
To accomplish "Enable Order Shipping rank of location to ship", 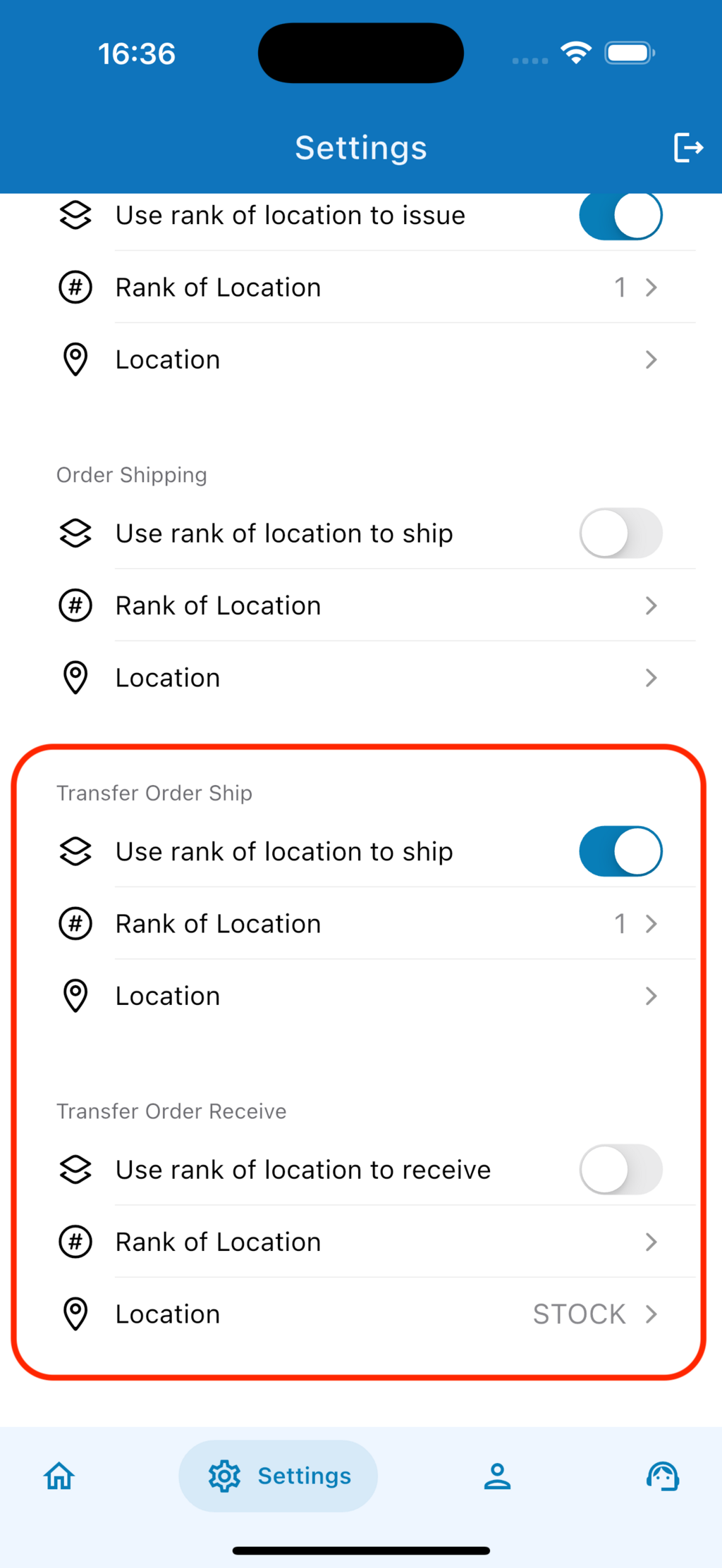I will (620, 533).
